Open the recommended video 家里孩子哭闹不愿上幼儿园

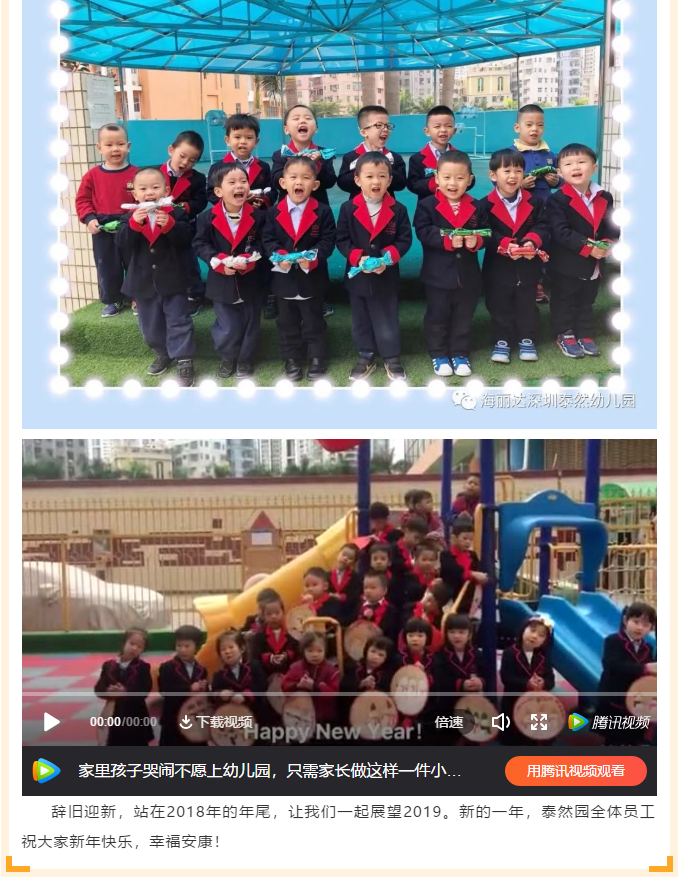pos(270,771)
